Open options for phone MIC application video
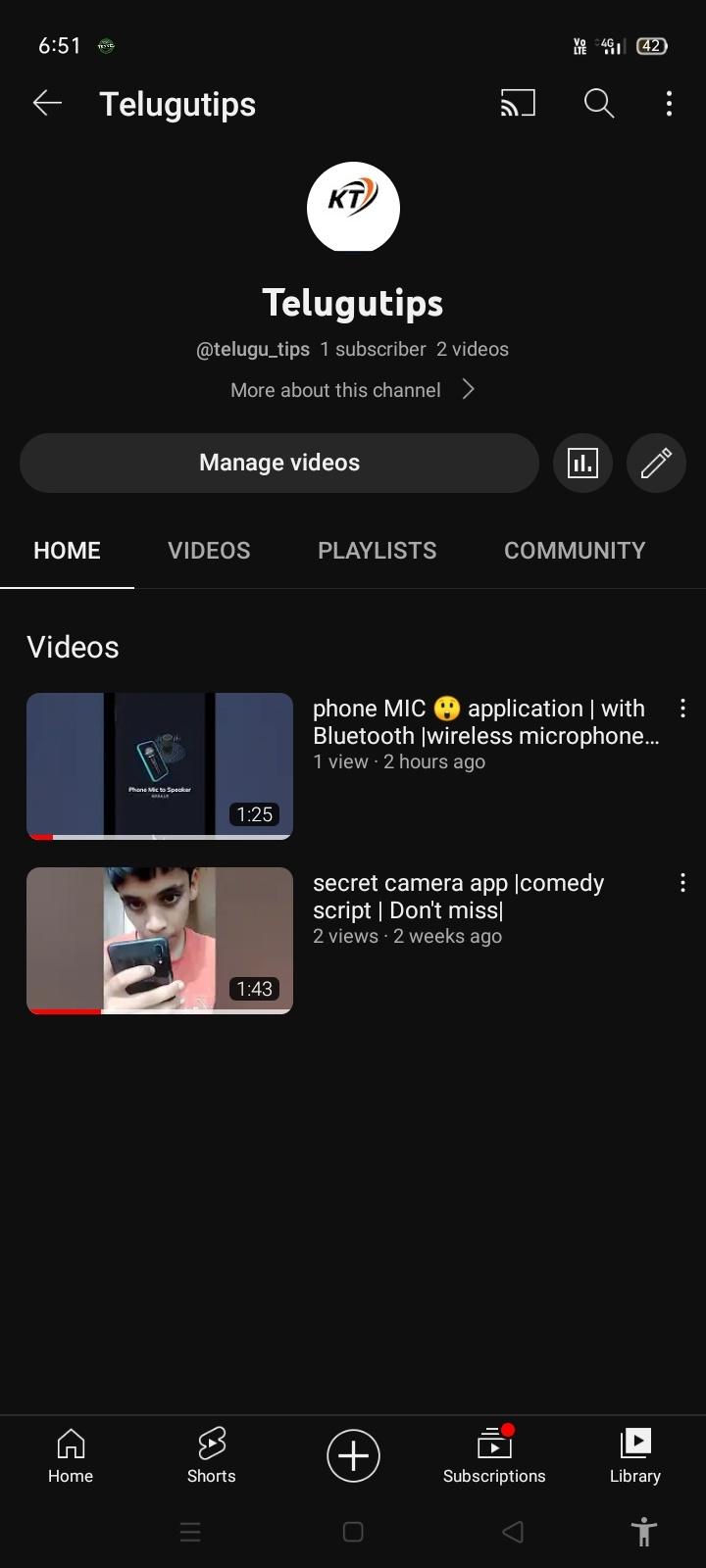706x1568 pixels. tap(682, 709)
